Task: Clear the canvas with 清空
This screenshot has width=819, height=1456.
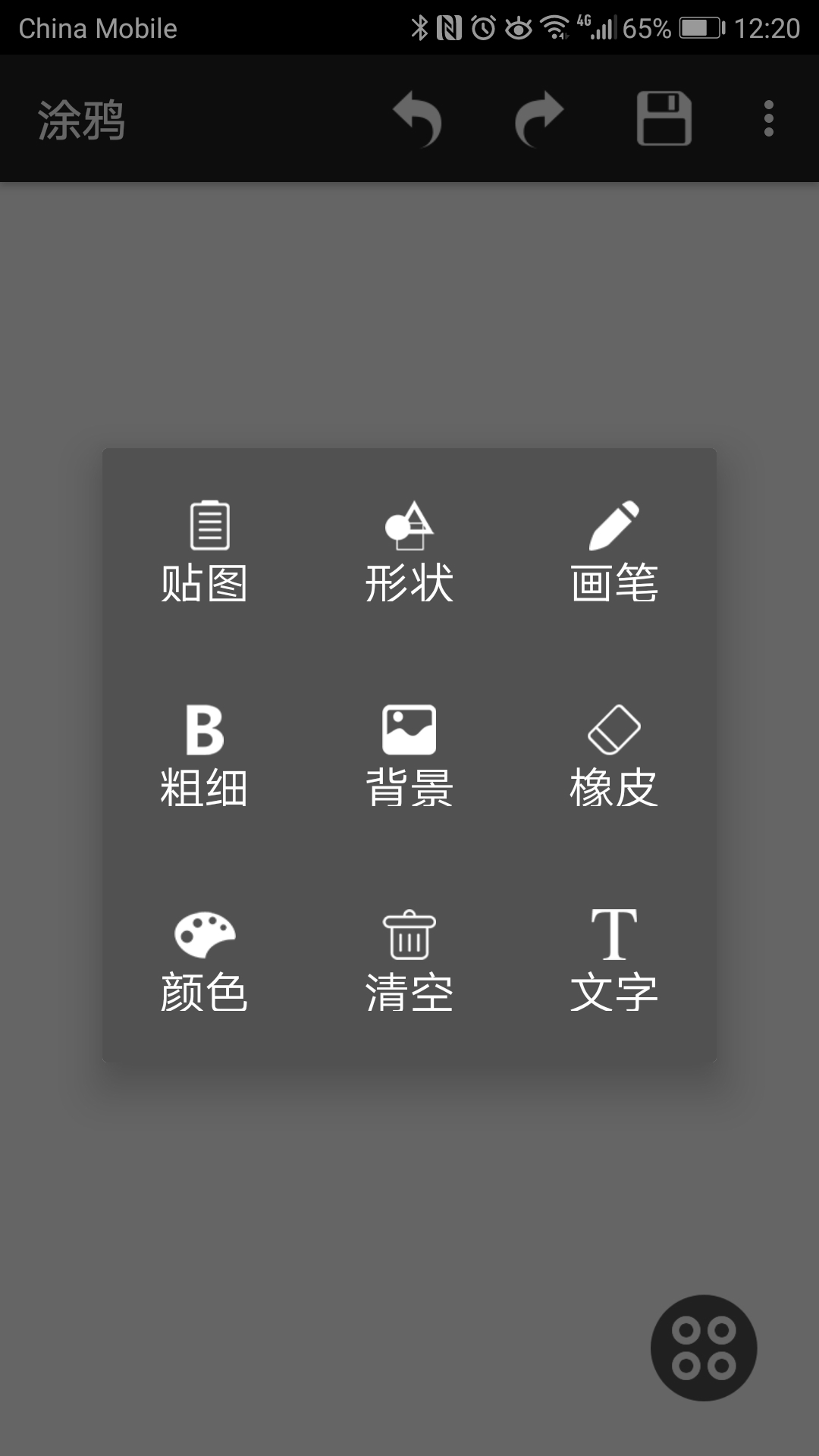Action: [x=409, y=963]
